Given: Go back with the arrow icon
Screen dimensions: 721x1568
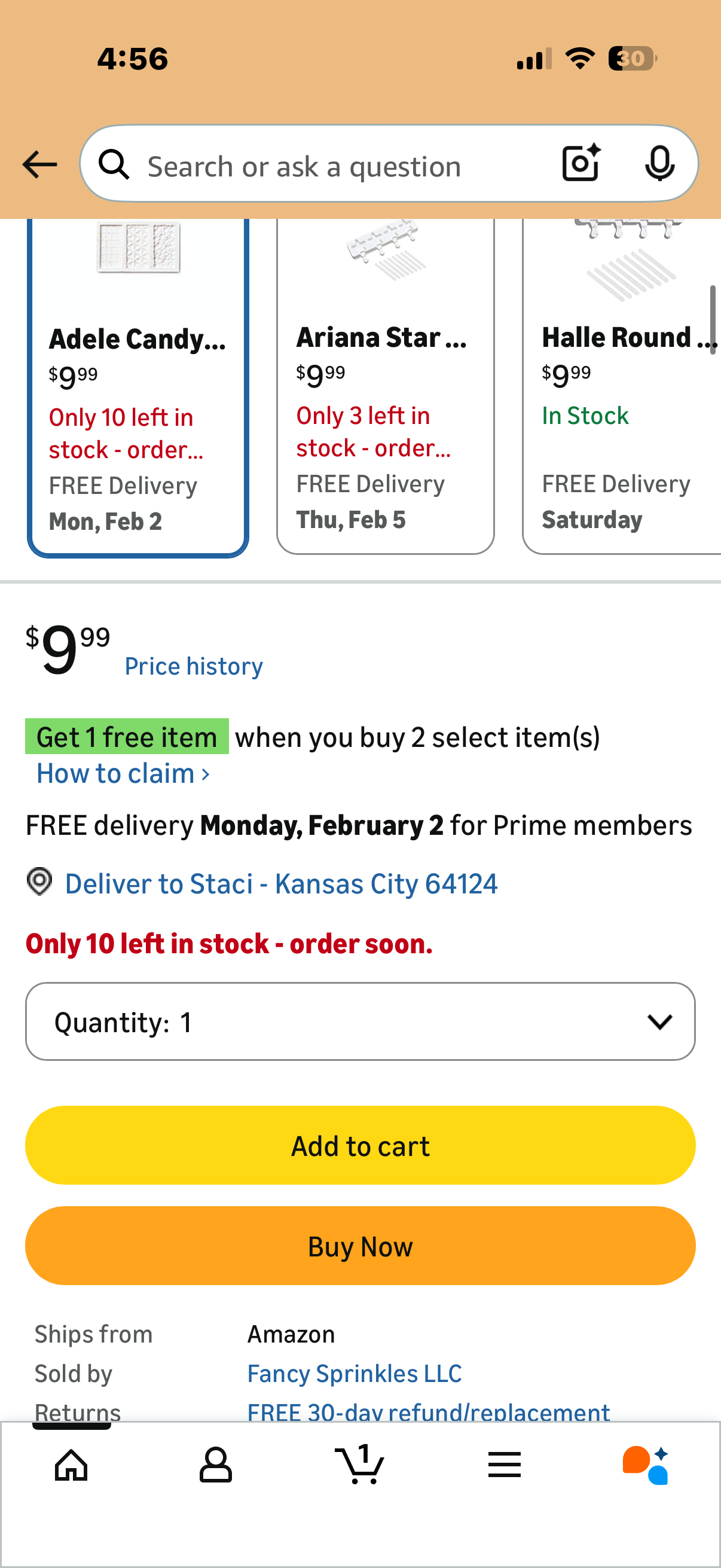Looking at the screenshot, I should [x=39, y=164].
